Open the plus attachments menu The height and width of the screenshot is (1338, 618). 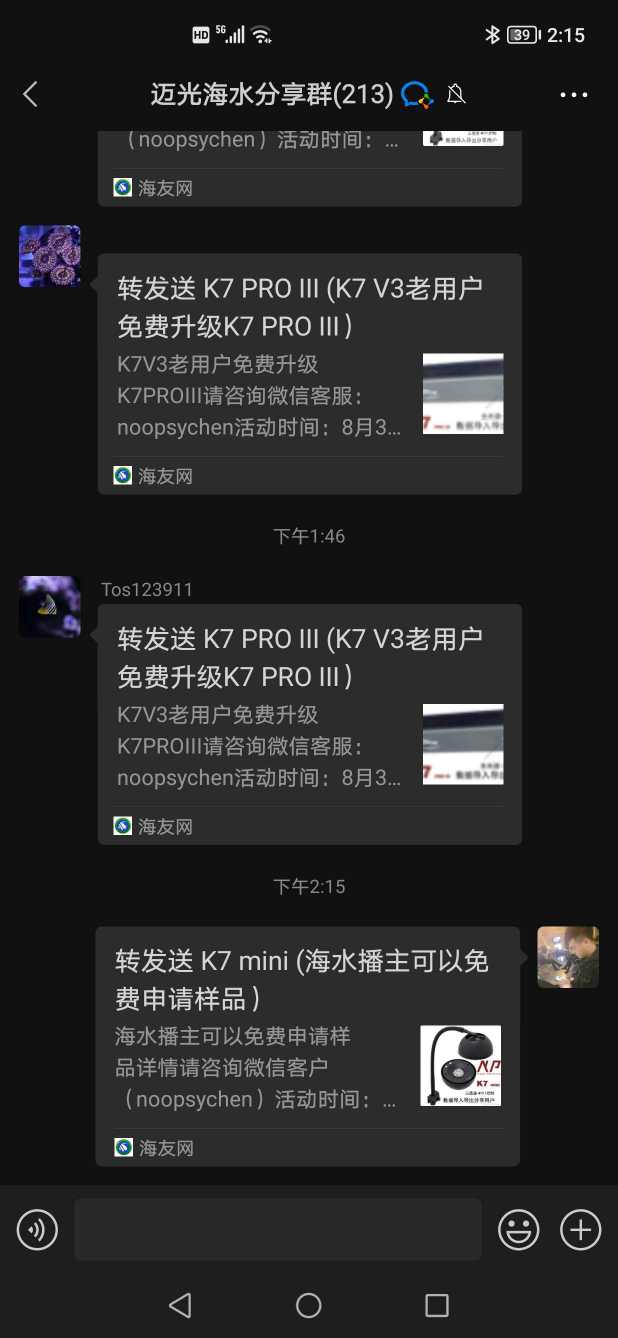pyautogui.click(x=580, y=1229)
